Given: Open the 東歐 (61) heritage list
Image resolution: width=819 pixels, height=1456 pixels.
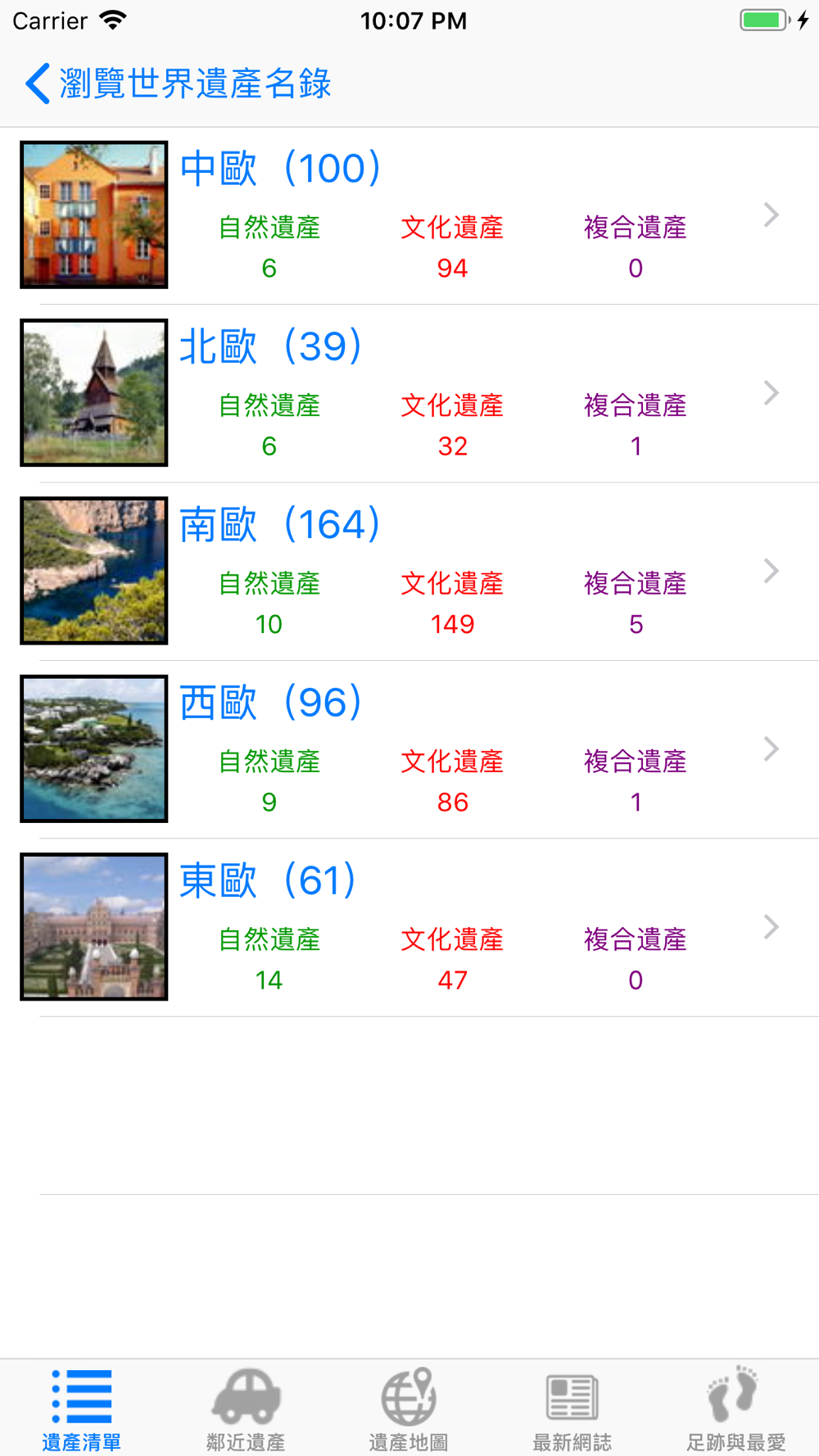Looking at the screenshot, I should pos(409,927).
